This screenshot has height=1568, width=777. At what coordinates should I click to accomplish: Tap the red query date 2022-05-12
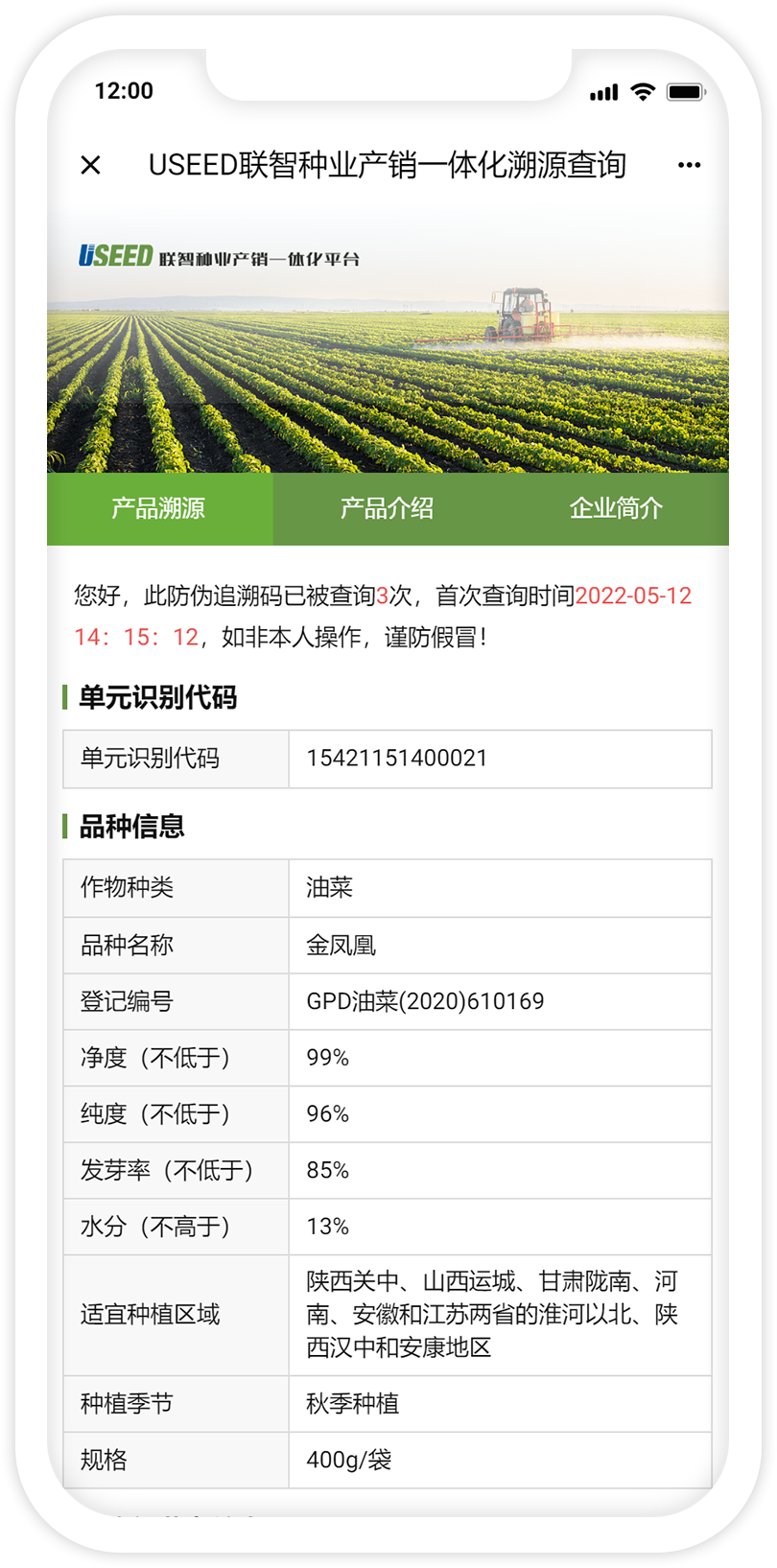tap(633, 596)
